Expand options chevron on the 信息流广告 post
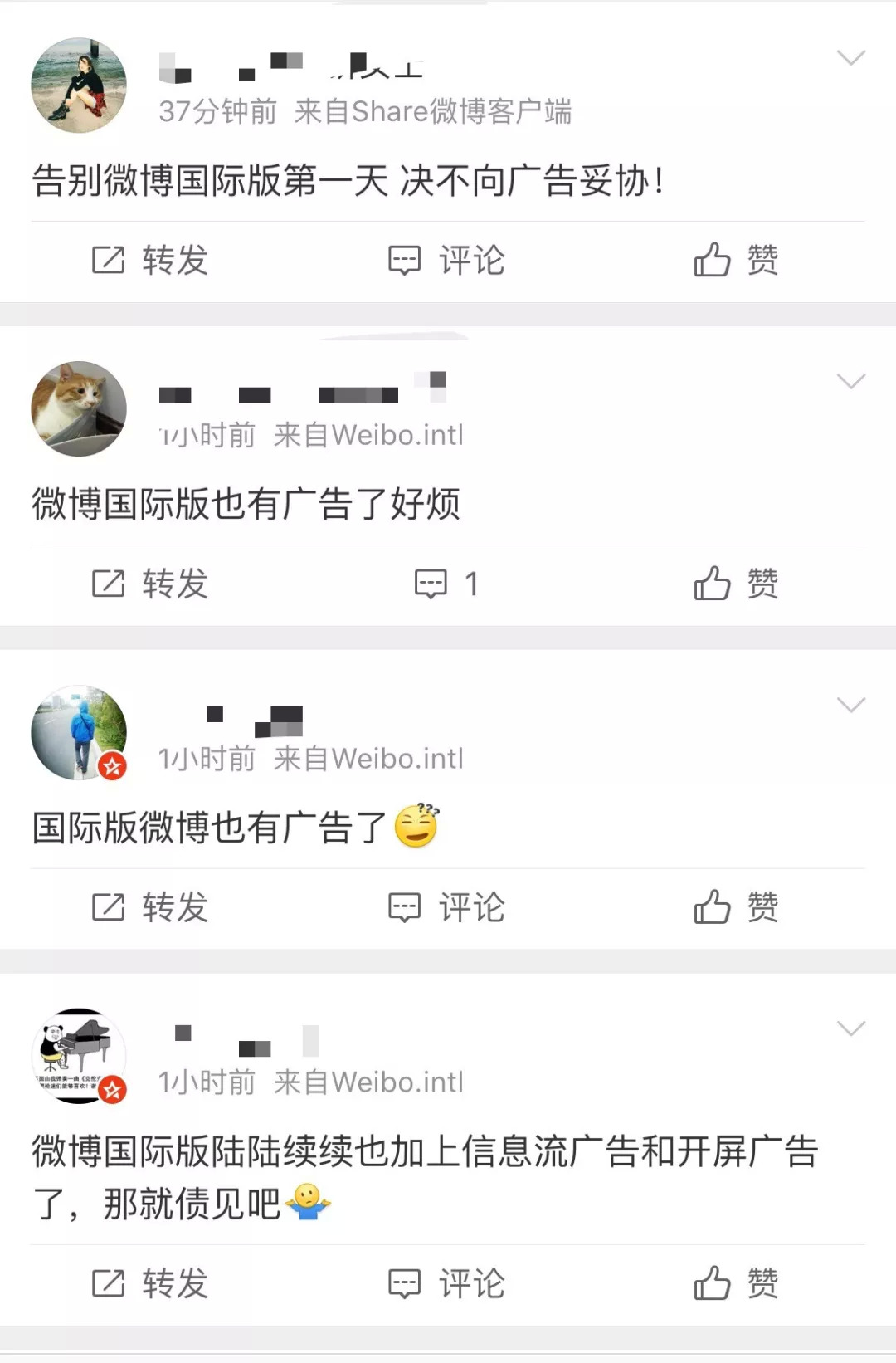 (x=851, y=1028)
